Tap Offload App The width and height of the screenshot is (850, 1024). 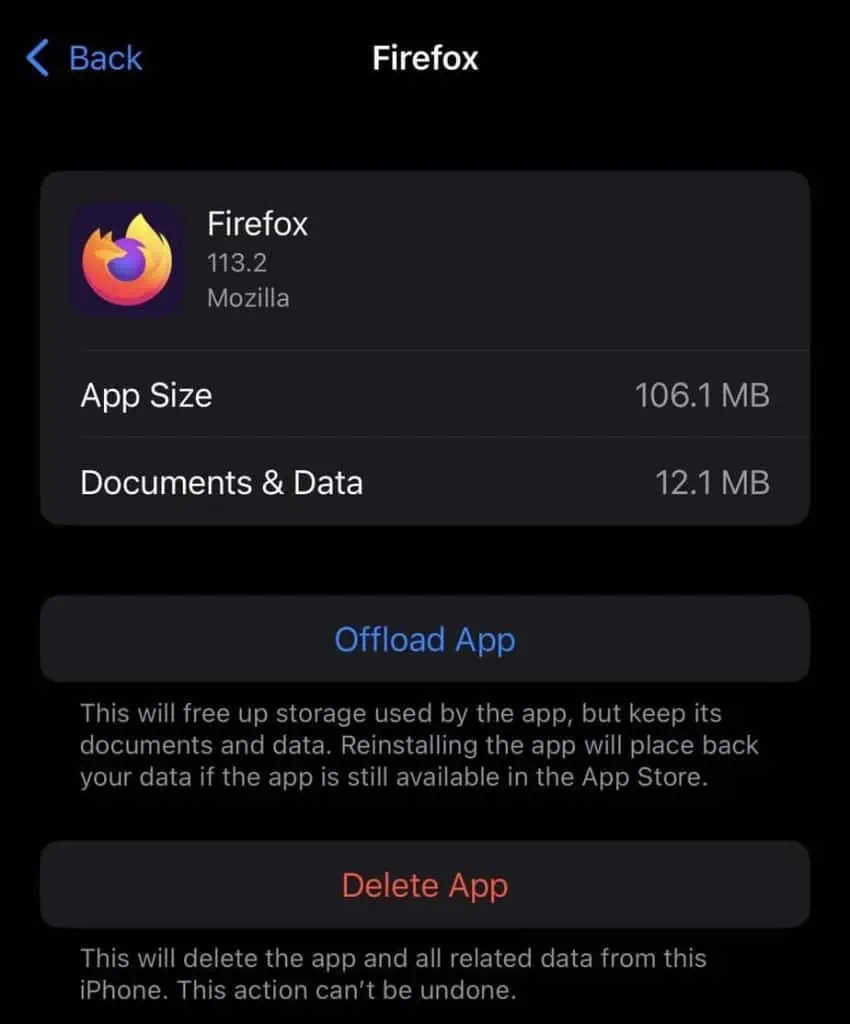click(425, 639)
